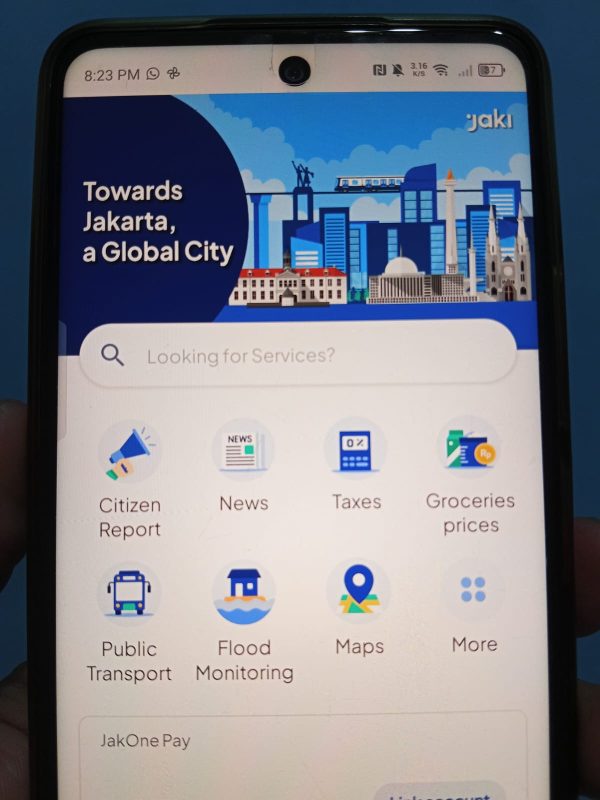Image resolution: width=600 pixels, height=800 pixels.
Task: Open the Looking for Services search box
Action: click(x=298, y=356)
